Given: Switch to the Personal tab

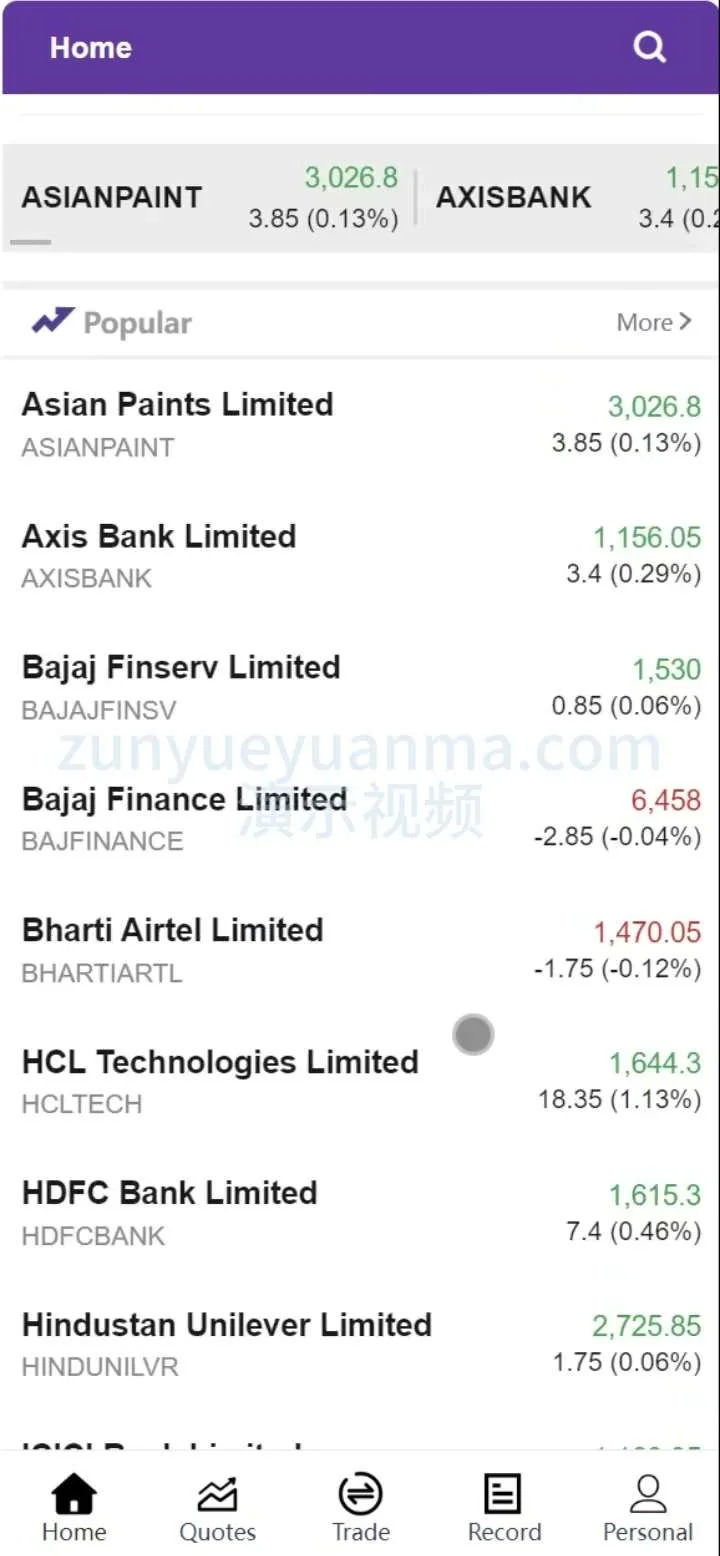Looking at the screenshot, I should (x=647, y=1507).
